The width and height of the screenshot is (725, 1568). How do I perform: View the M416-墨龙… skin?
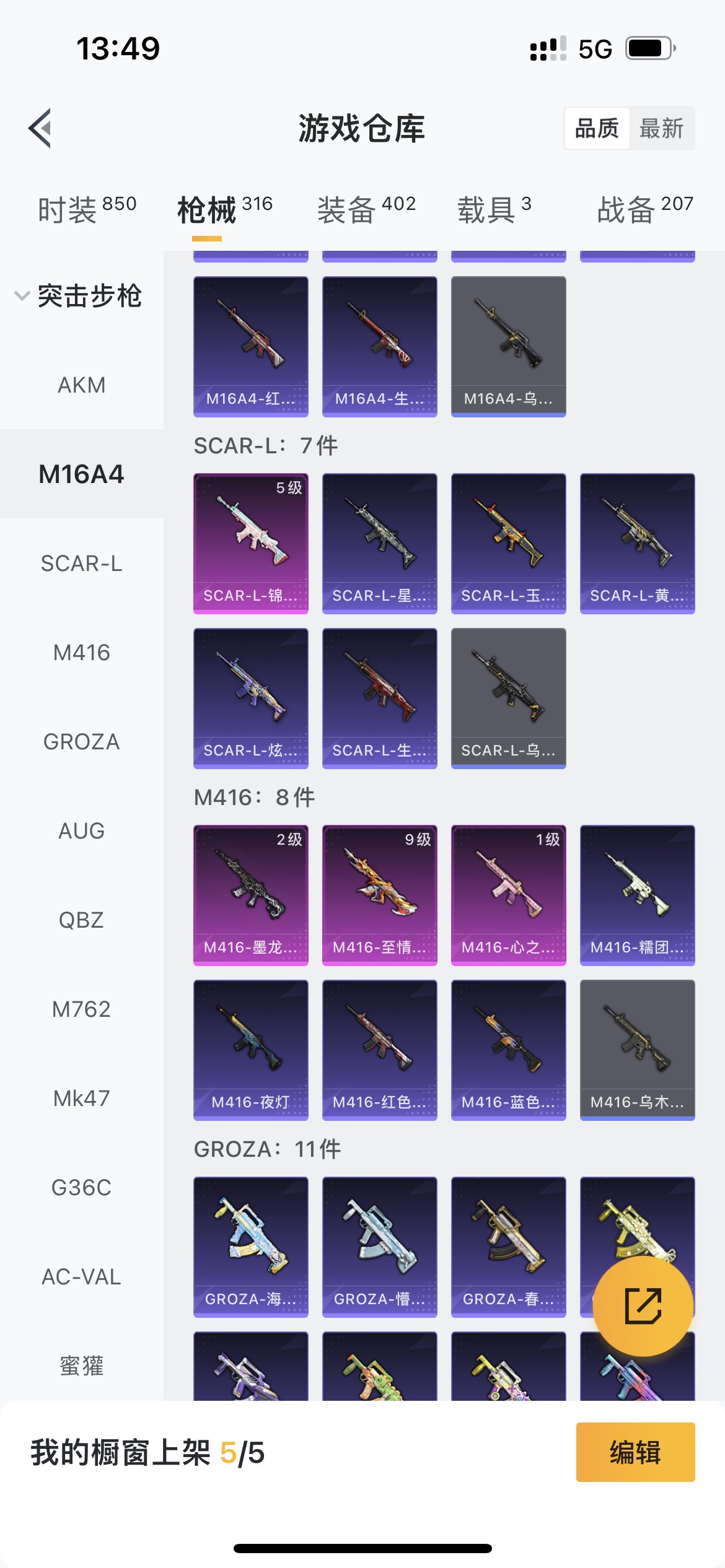click(251, 895)
